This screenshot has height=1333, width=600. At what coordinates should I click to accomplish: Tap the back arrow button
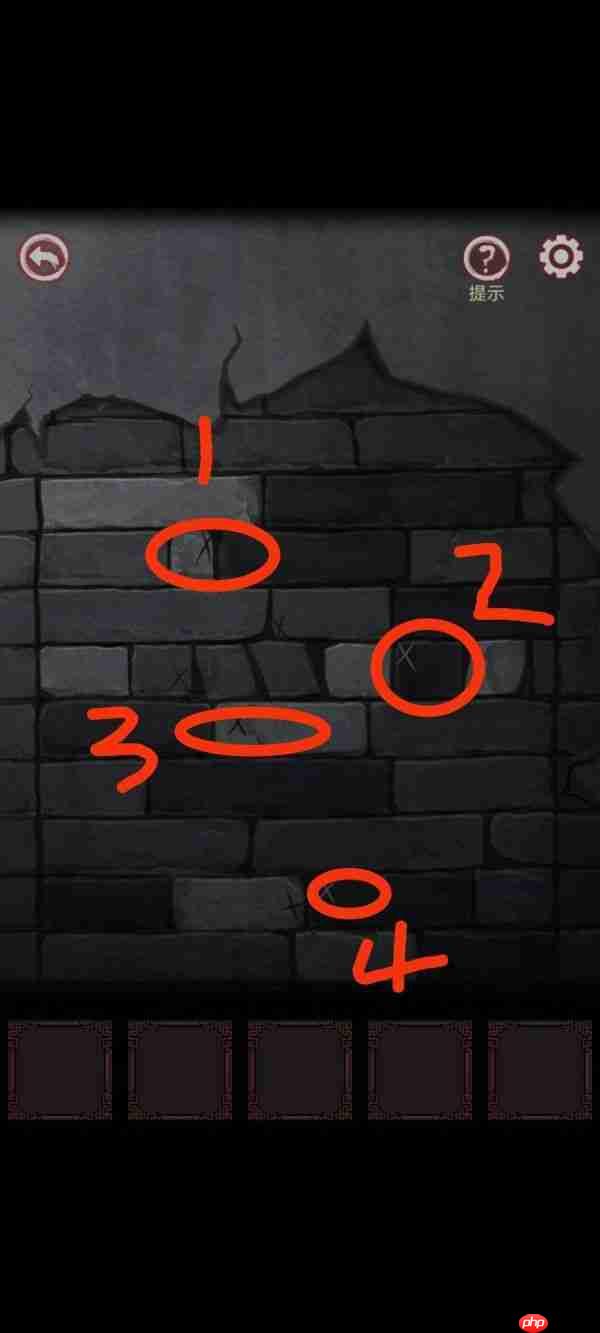point(44,258)
